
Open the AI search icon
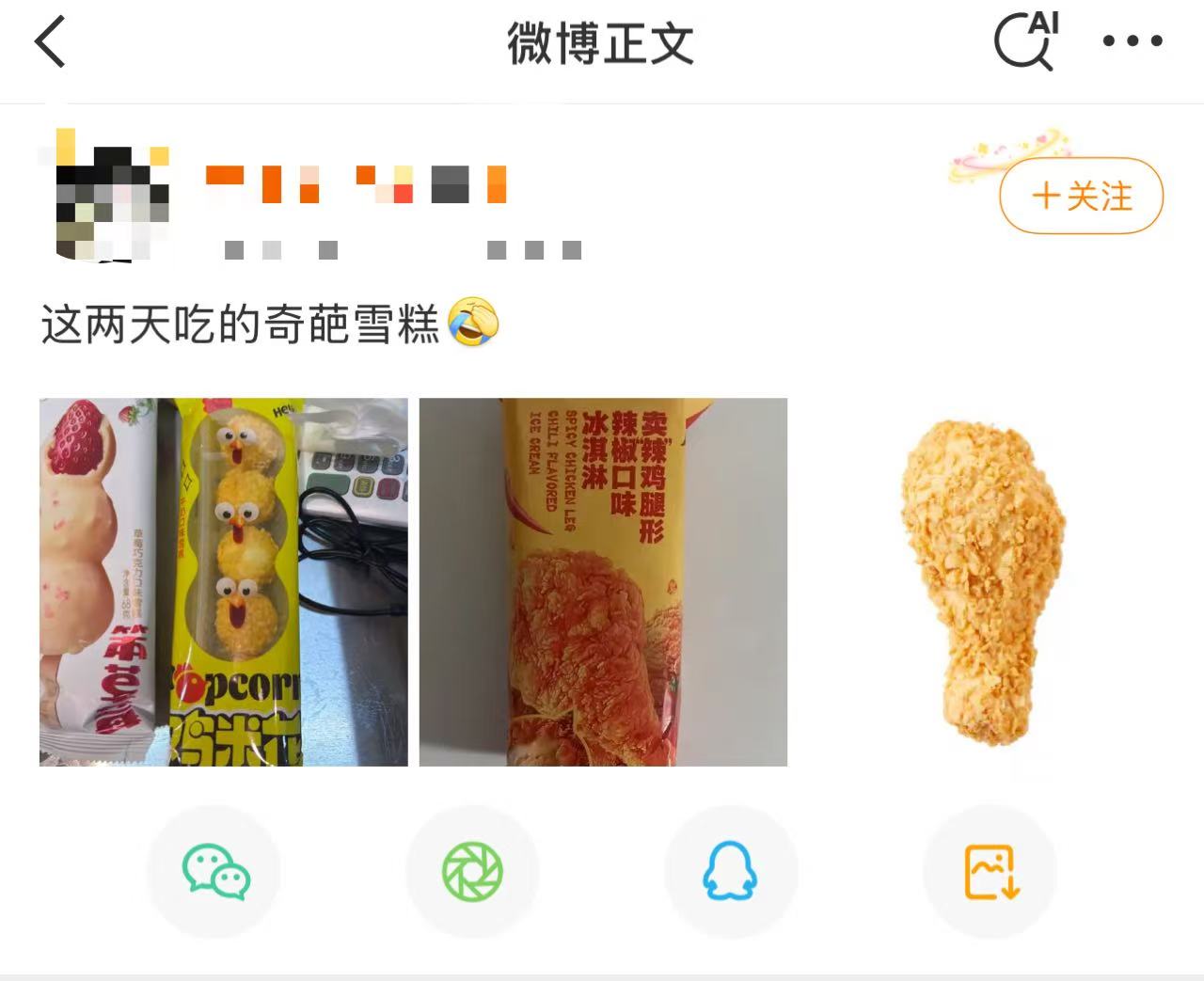[x=1025, y=41]
